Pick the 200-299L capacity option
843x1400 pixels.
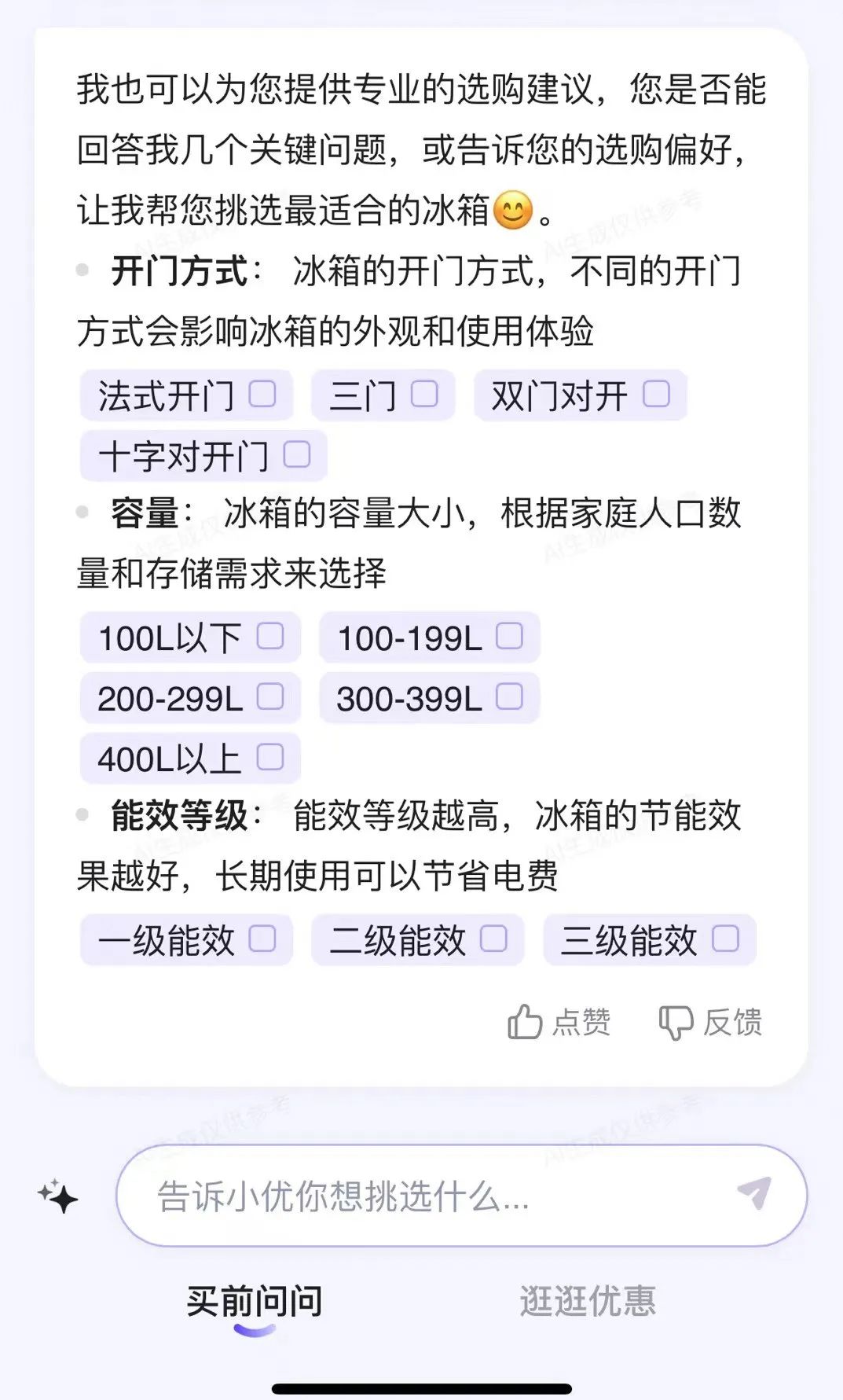[x=190, y=698]
